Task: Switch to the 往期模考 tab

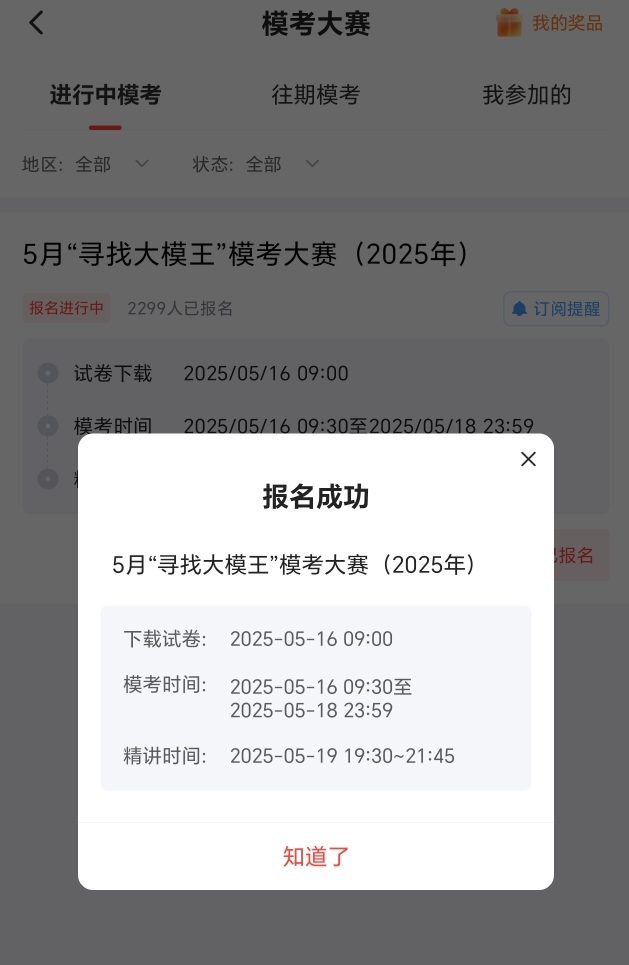Action: click(x=315, y=96)
